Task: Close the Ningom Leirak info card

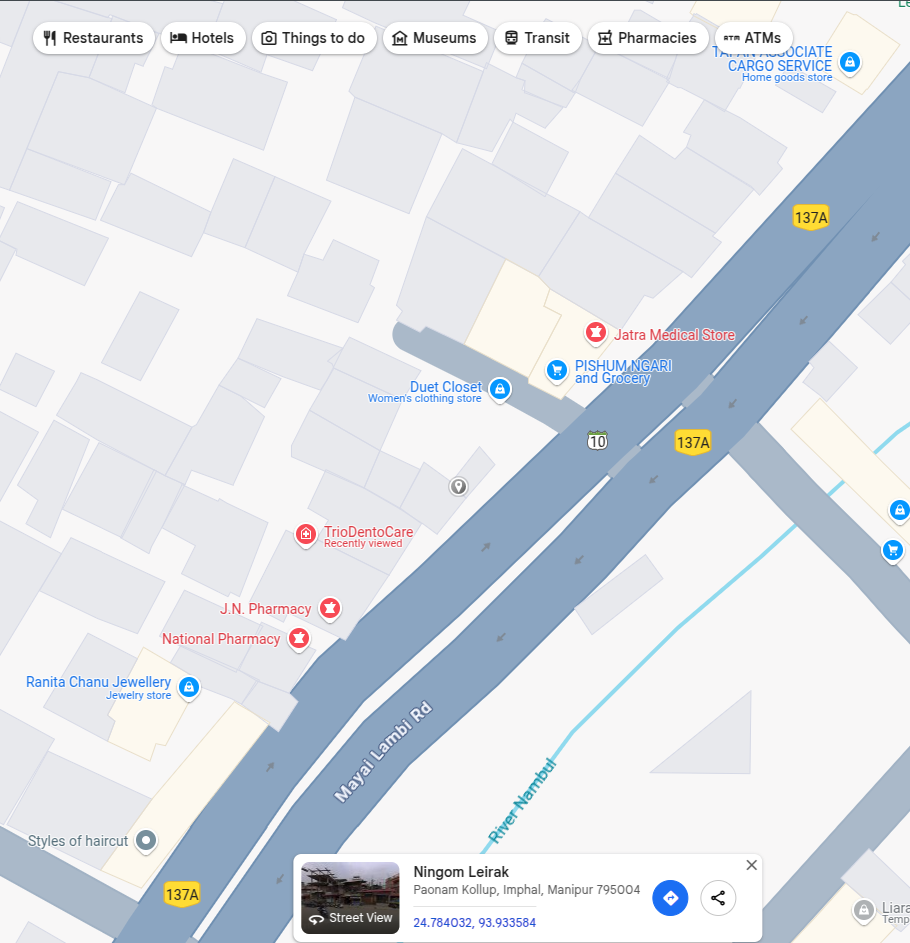Action: tap(752, 865)
